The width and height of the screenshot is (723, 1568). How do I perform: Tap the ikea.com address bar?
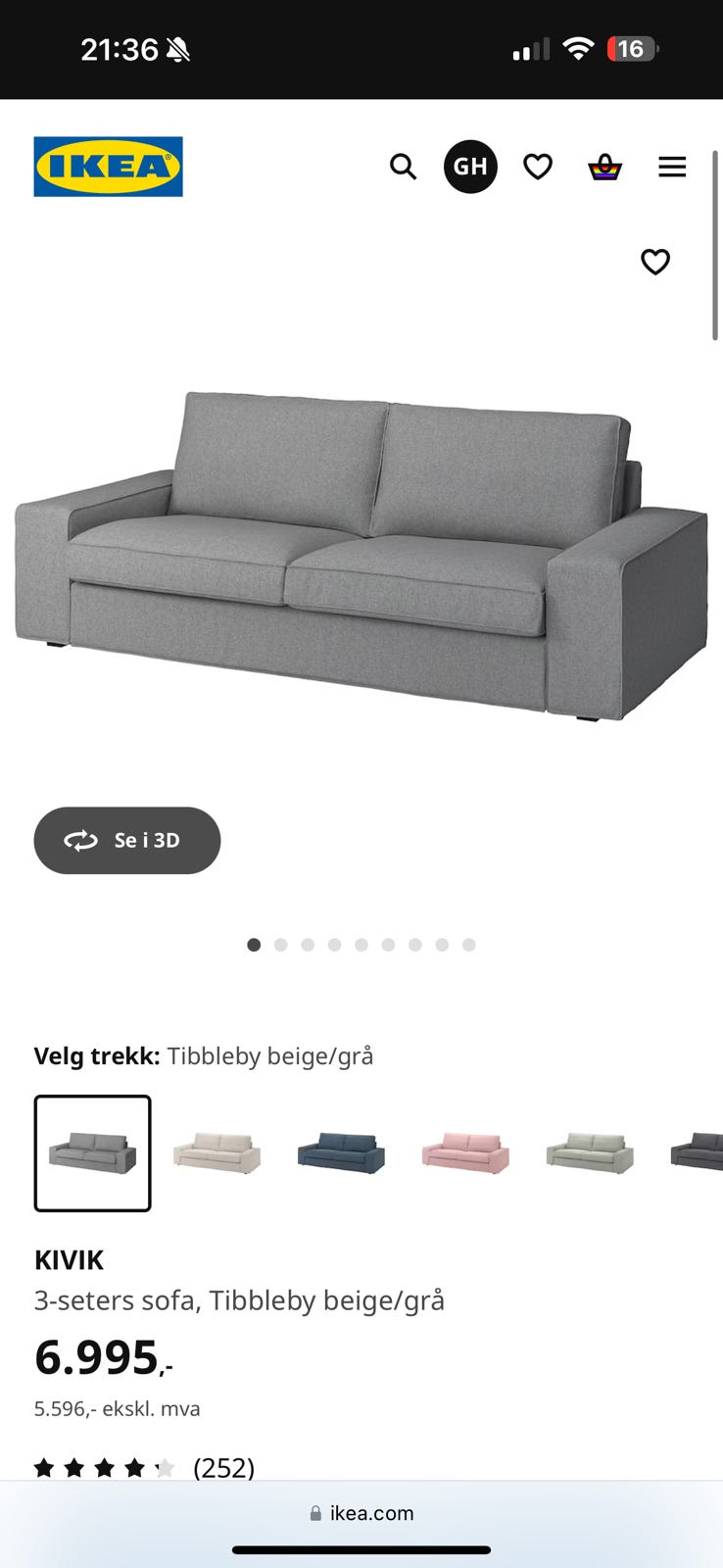point(361,1512)
